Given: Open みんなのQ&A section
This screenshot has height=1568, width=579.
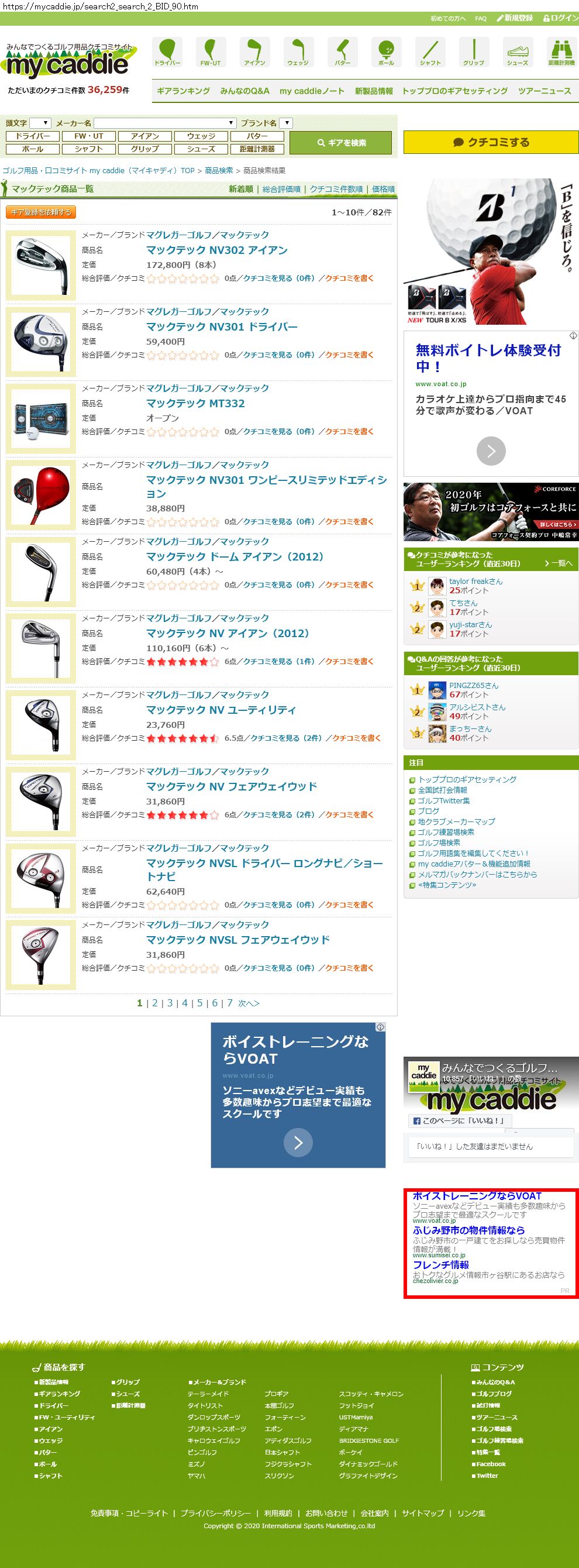Looking at the screenshot, I should pos(244,91).
